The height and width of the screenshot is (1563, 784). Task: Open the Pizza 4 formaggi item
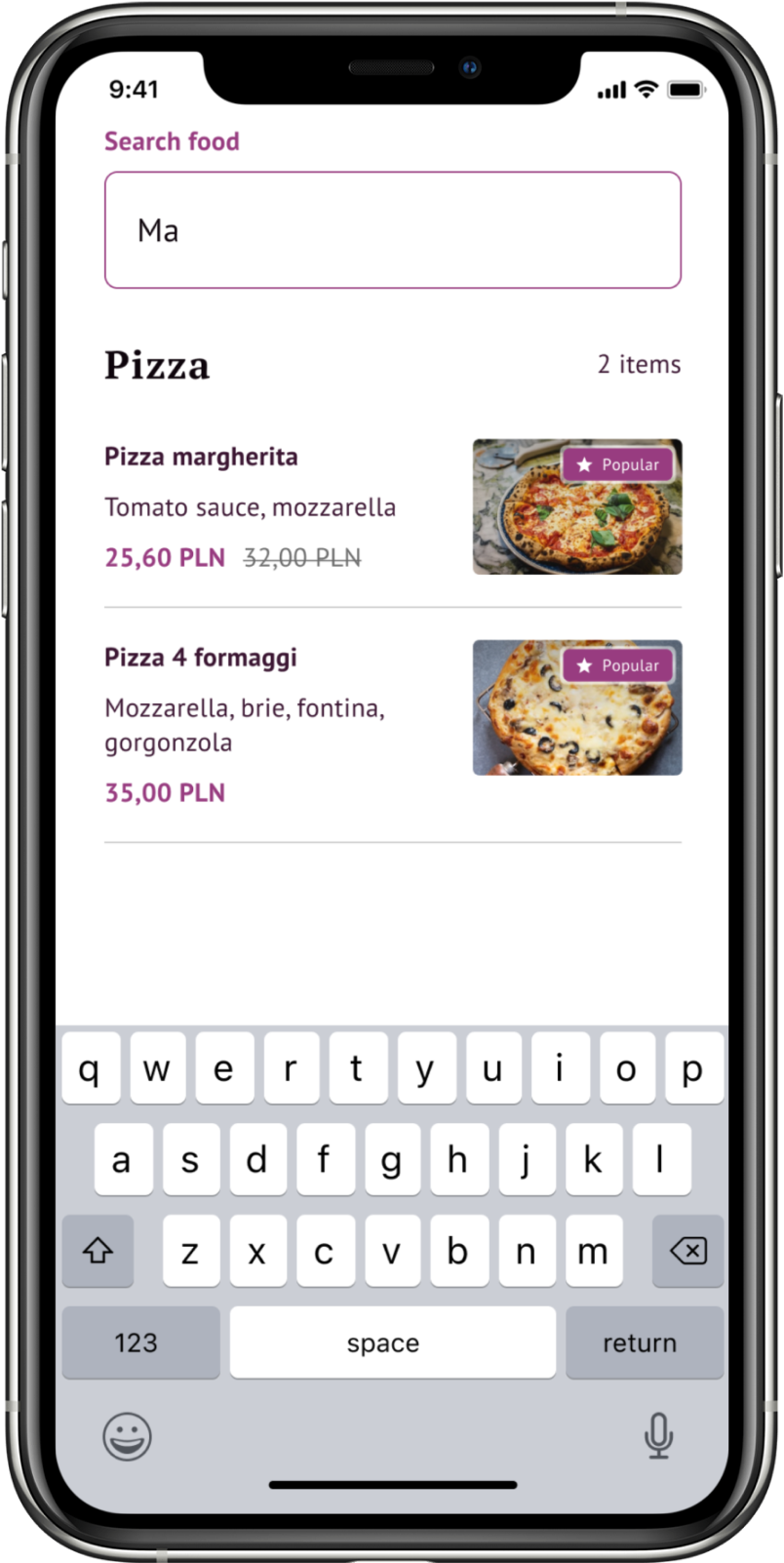201,658
